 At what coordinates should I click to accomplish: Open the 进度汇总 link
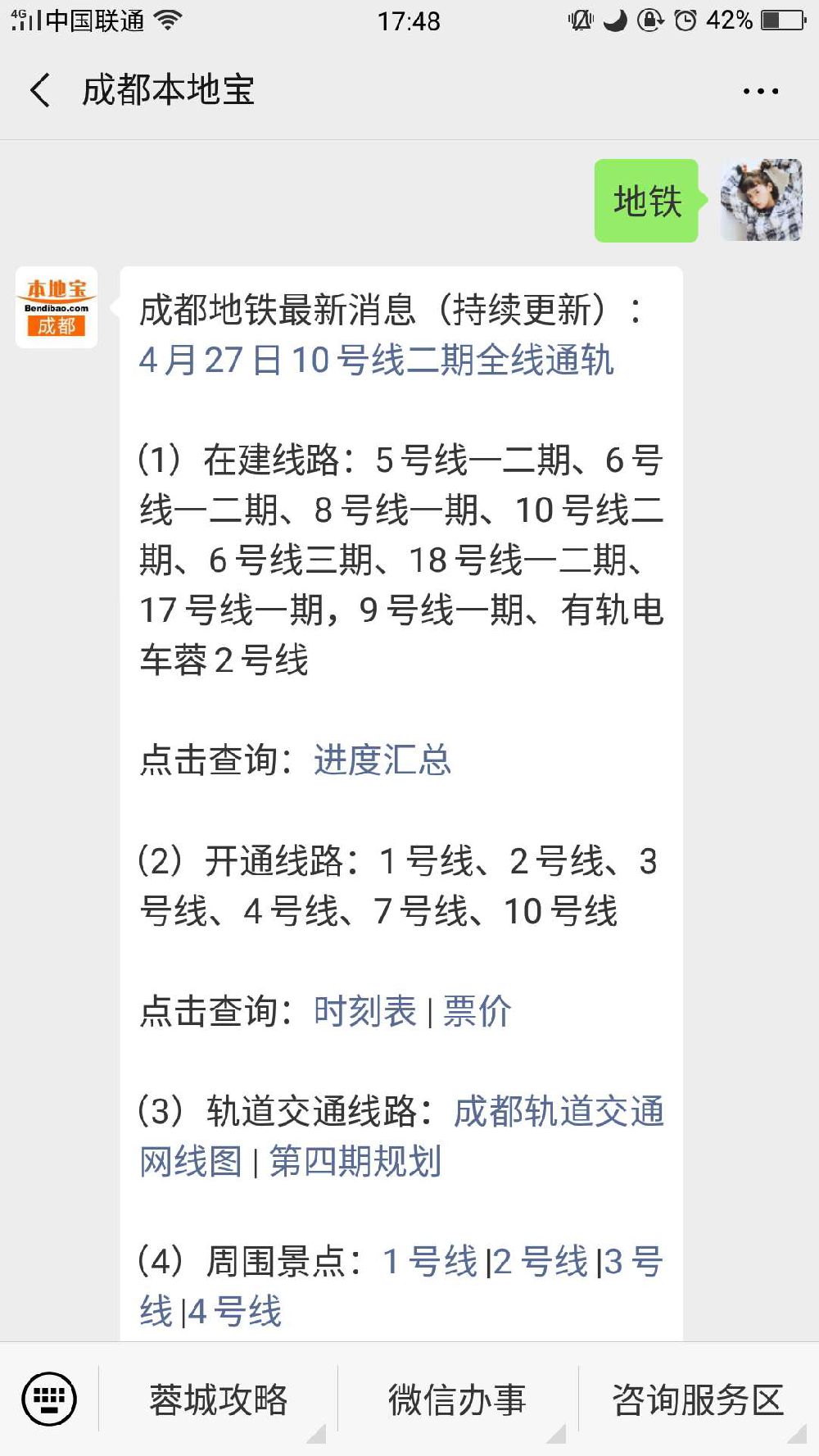[x=382, y=760]
